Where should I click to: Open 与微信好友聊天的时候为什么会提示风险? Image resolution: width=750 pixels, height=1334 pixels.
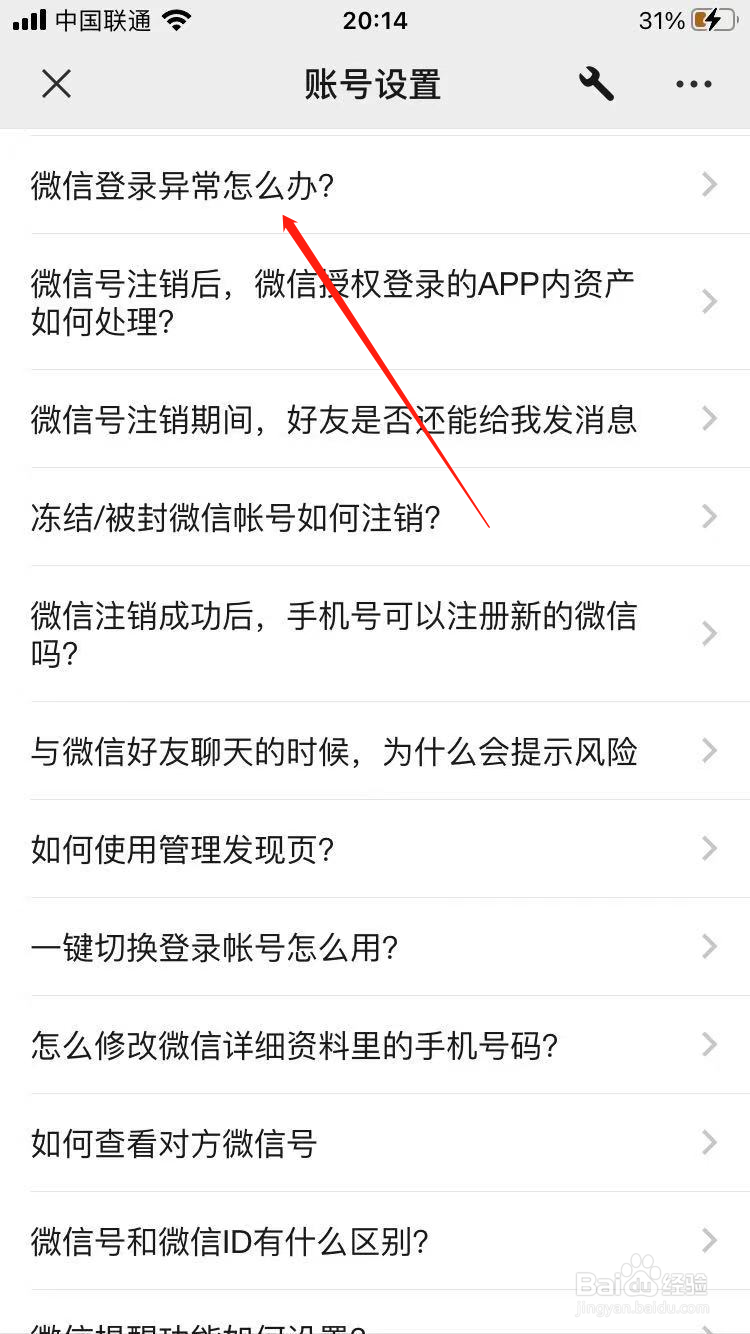tap(335, 751)
